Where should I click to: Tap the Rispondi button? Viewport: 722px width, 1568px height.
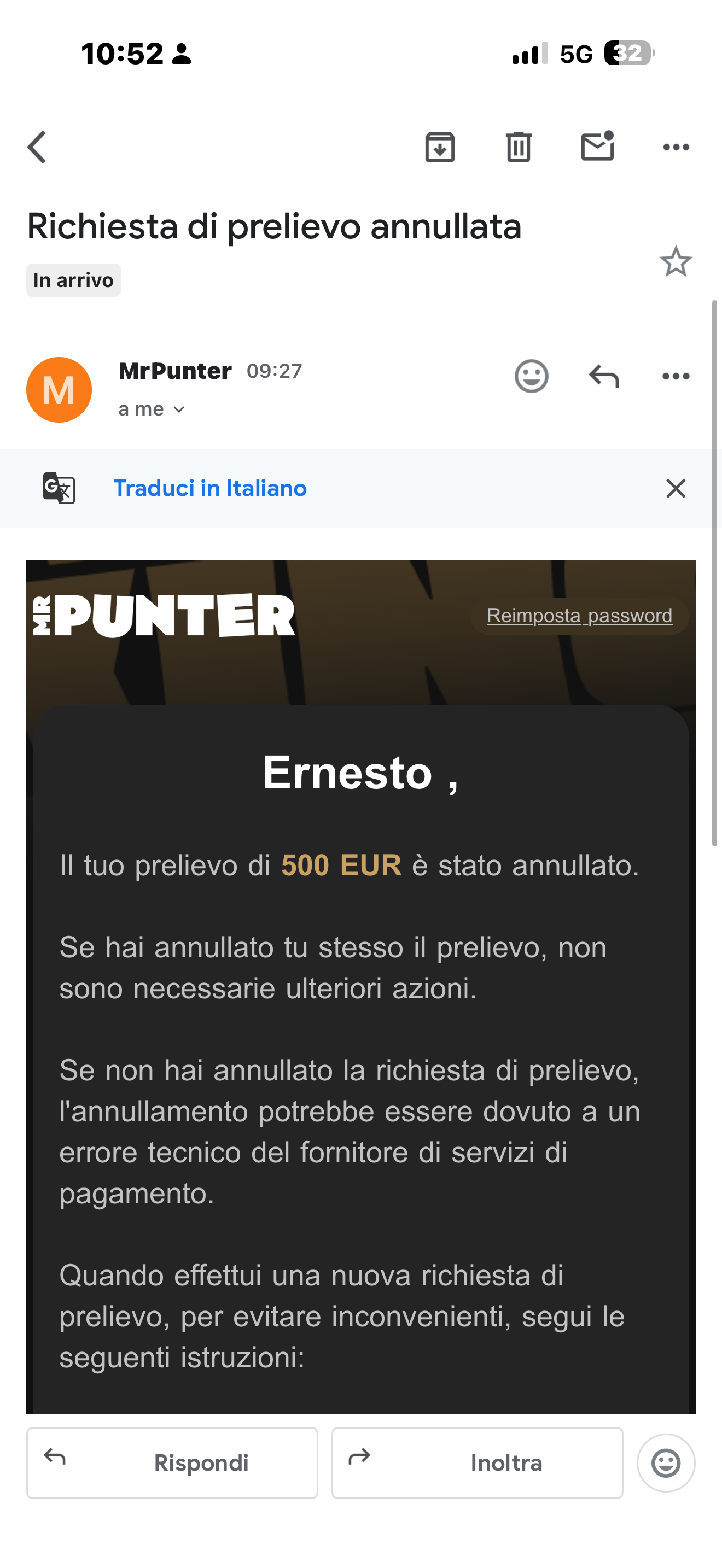pos(172,1462)
